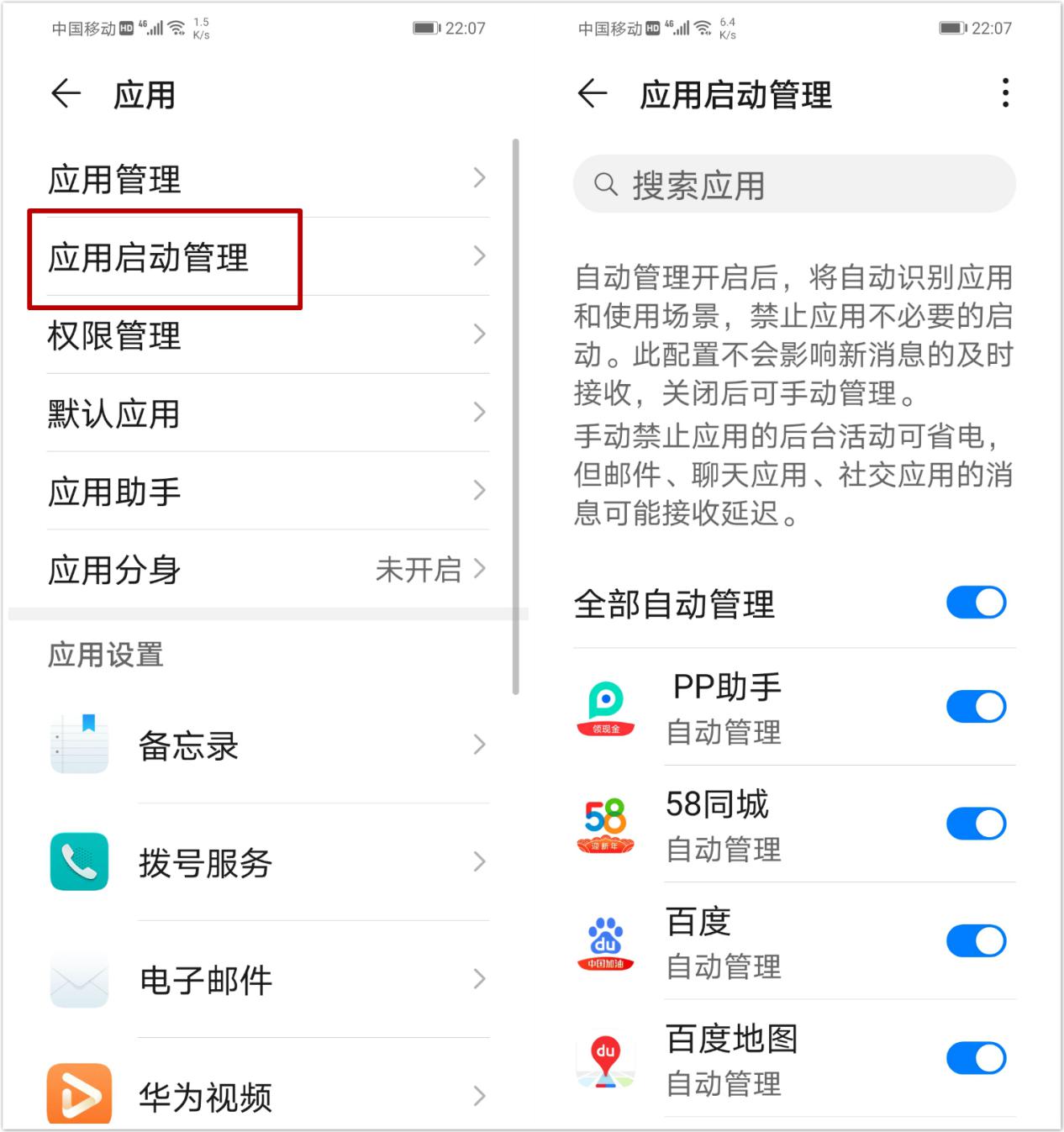
Task: Turn off 百度 auto management switch
Action: pyautogui.click(x=976, y=941)
